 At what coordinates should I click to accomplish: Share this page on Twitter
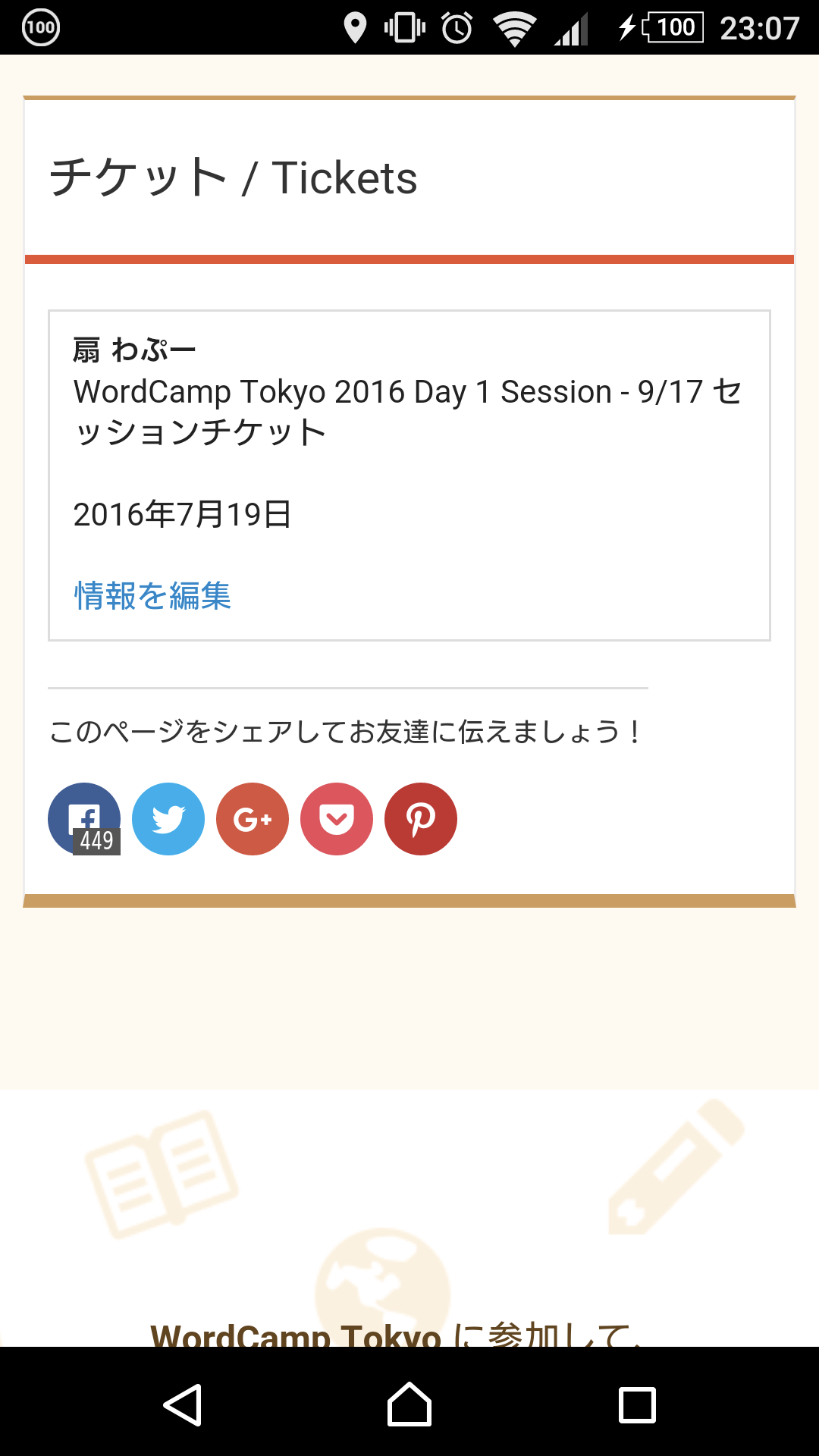[168, 819]
